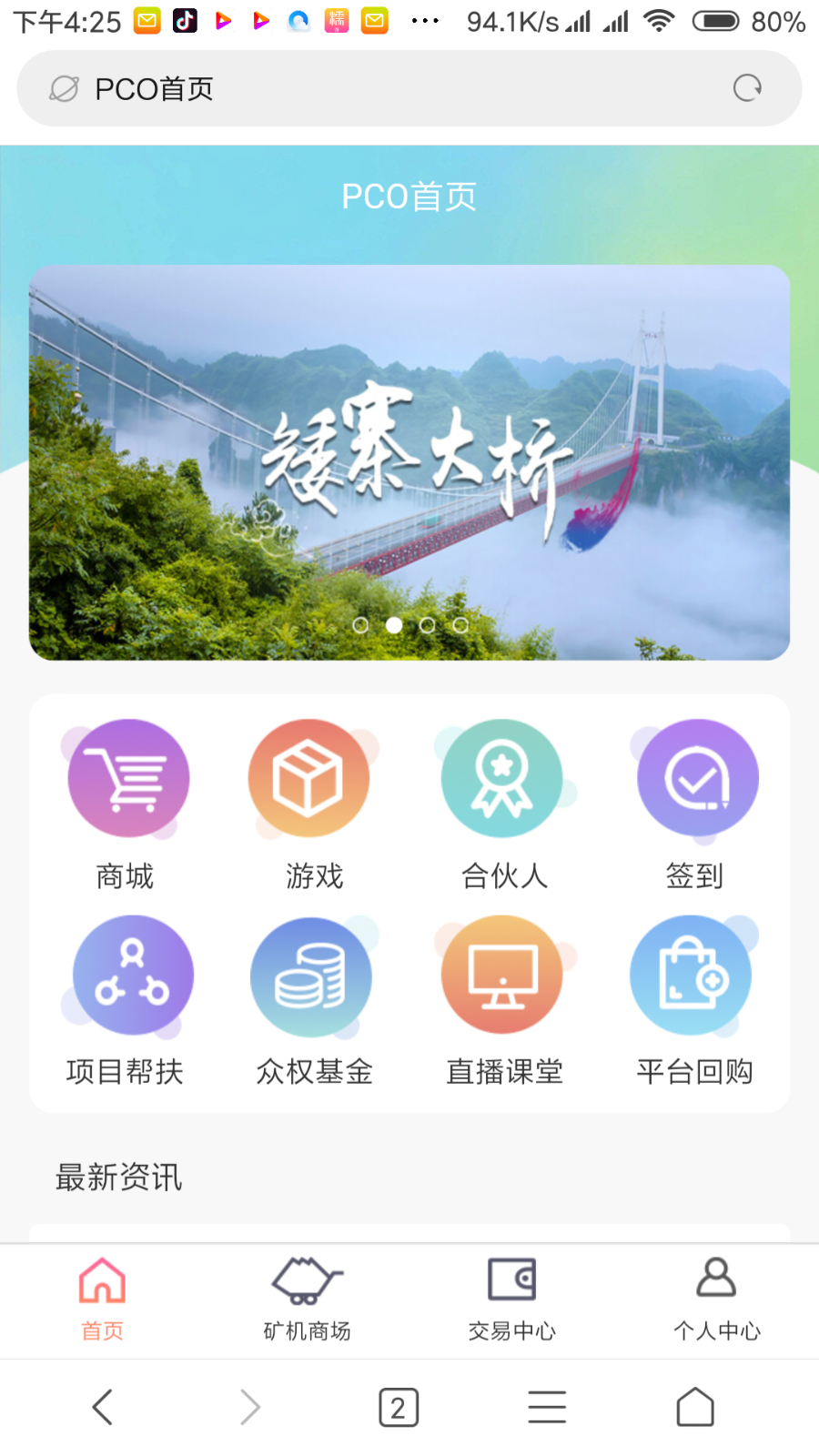Viewport: 819px width, 1456px height.
Task: Refresh the page using the reload icon
Action: coord(746,88)
